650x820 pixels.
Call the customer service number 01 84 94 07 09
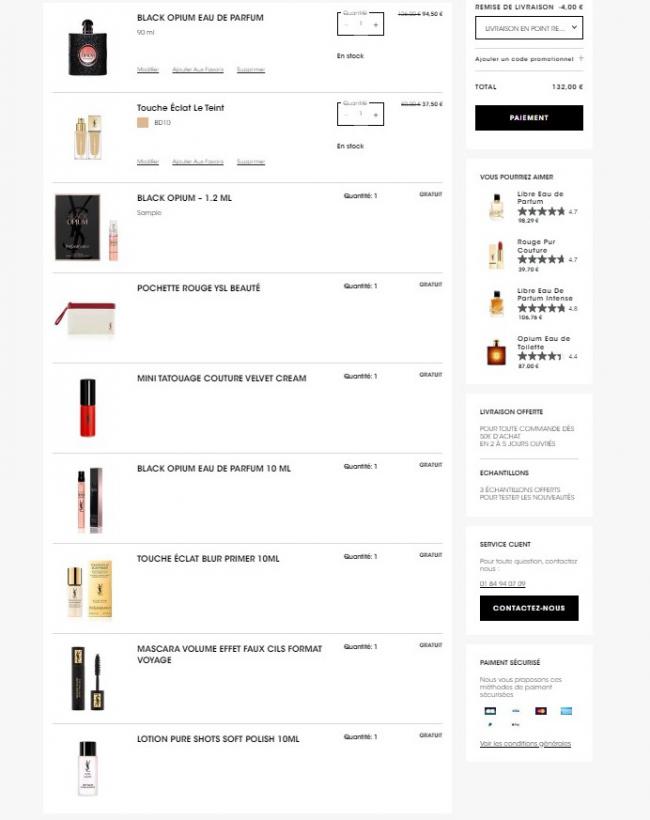point(502,583)
